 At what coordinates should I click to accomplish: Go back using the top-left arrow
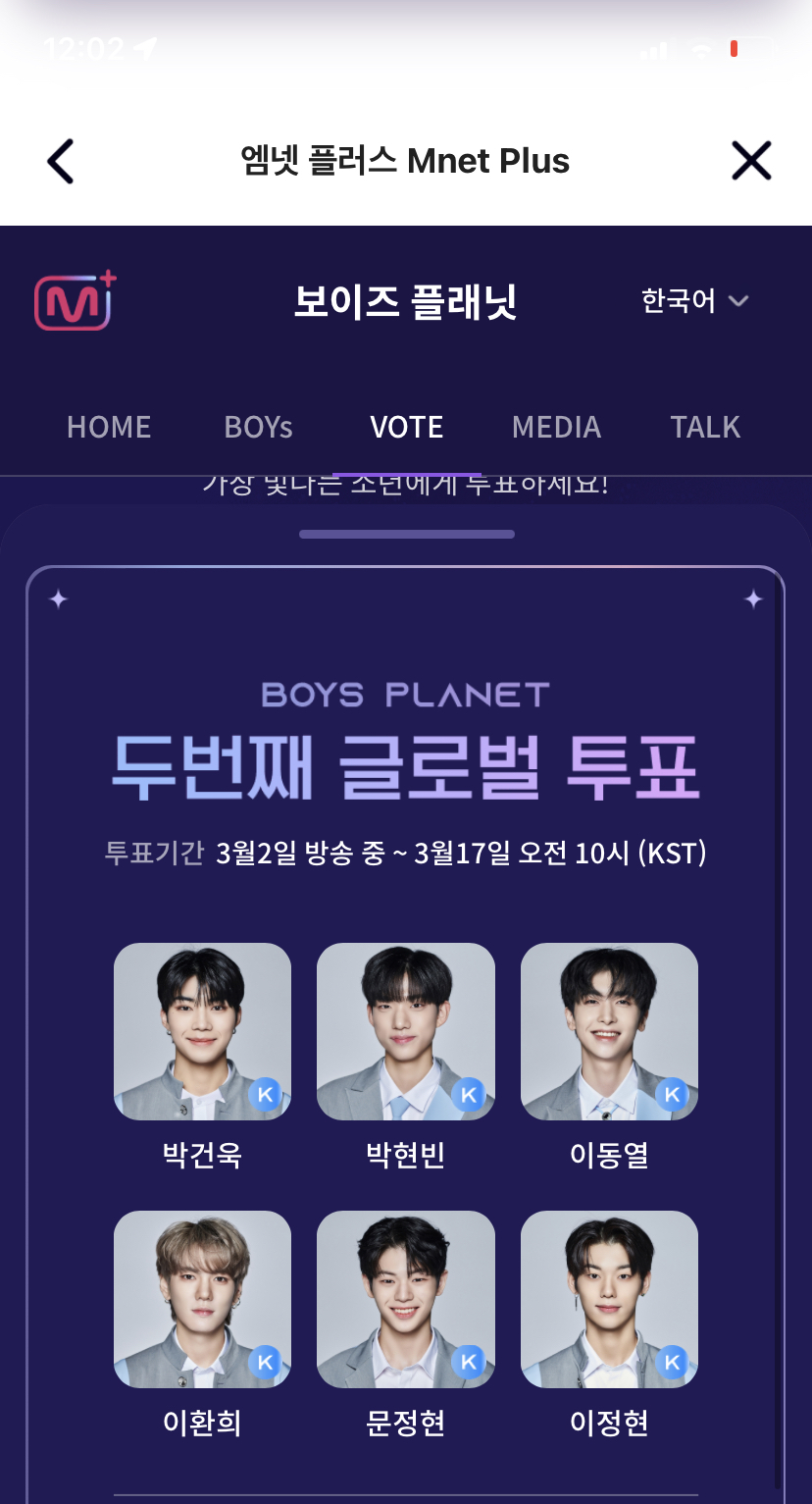click(61, 161)
